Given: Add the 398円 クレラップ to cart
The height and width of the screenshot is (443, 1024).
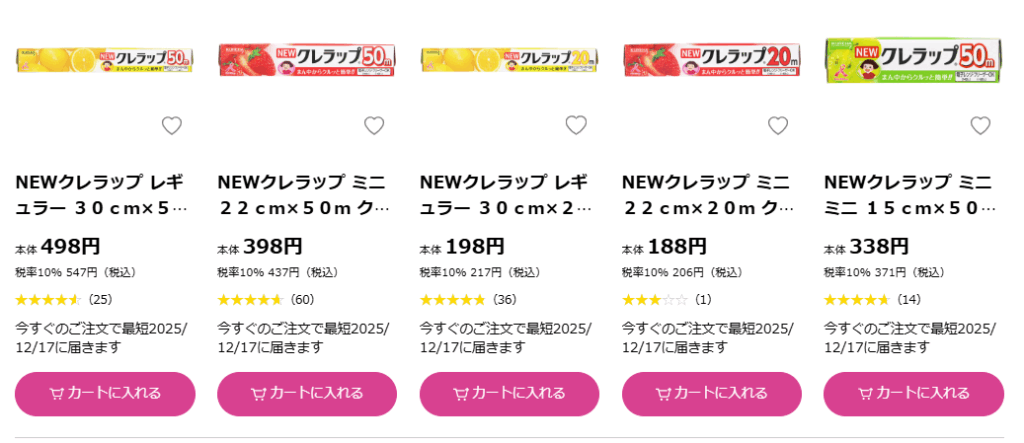Looking at the screenshot, I should (307, 393).
